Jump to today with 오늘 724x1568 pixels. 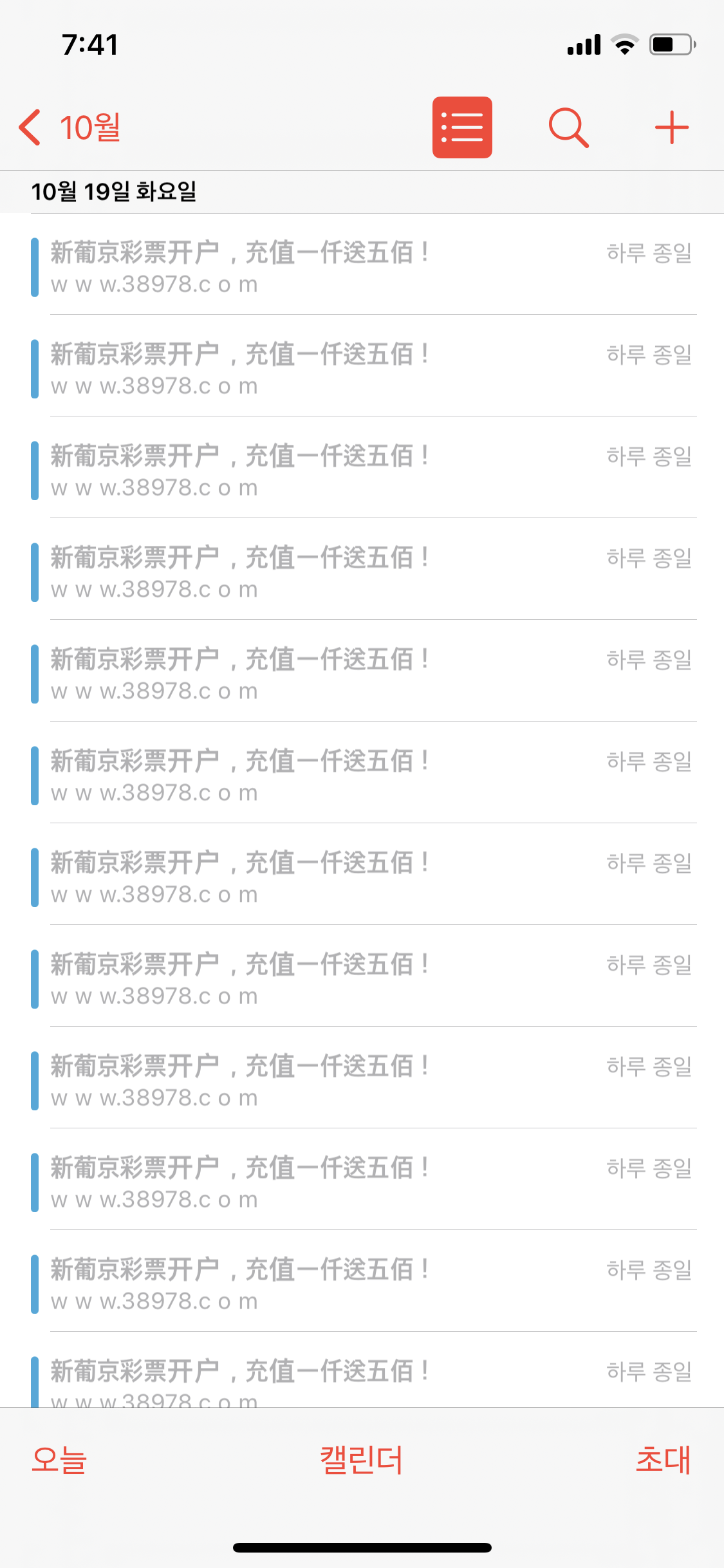coord(59,1460)
